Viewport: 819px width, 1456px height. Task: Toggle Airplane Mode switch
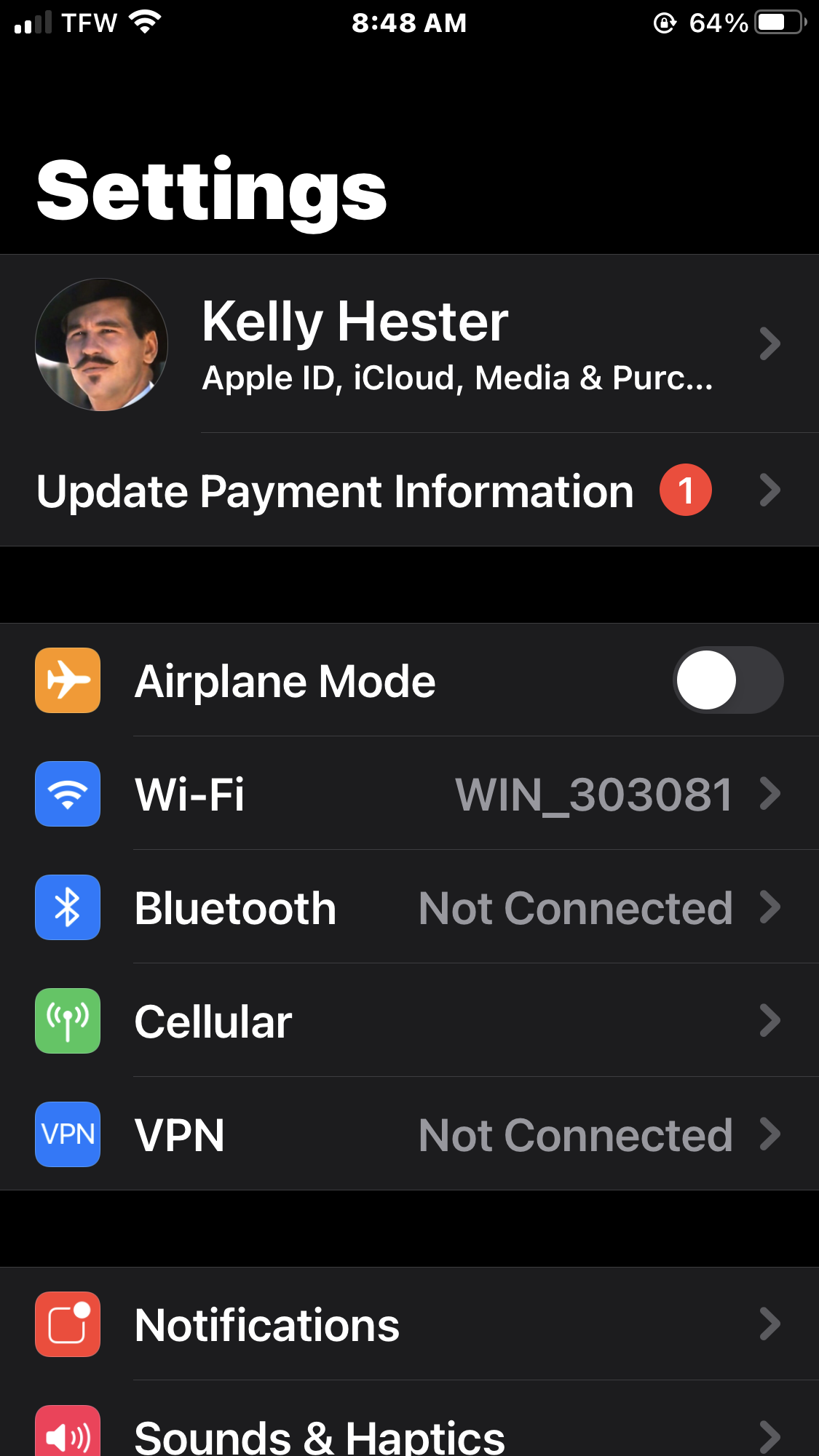[x=727, y=680]
